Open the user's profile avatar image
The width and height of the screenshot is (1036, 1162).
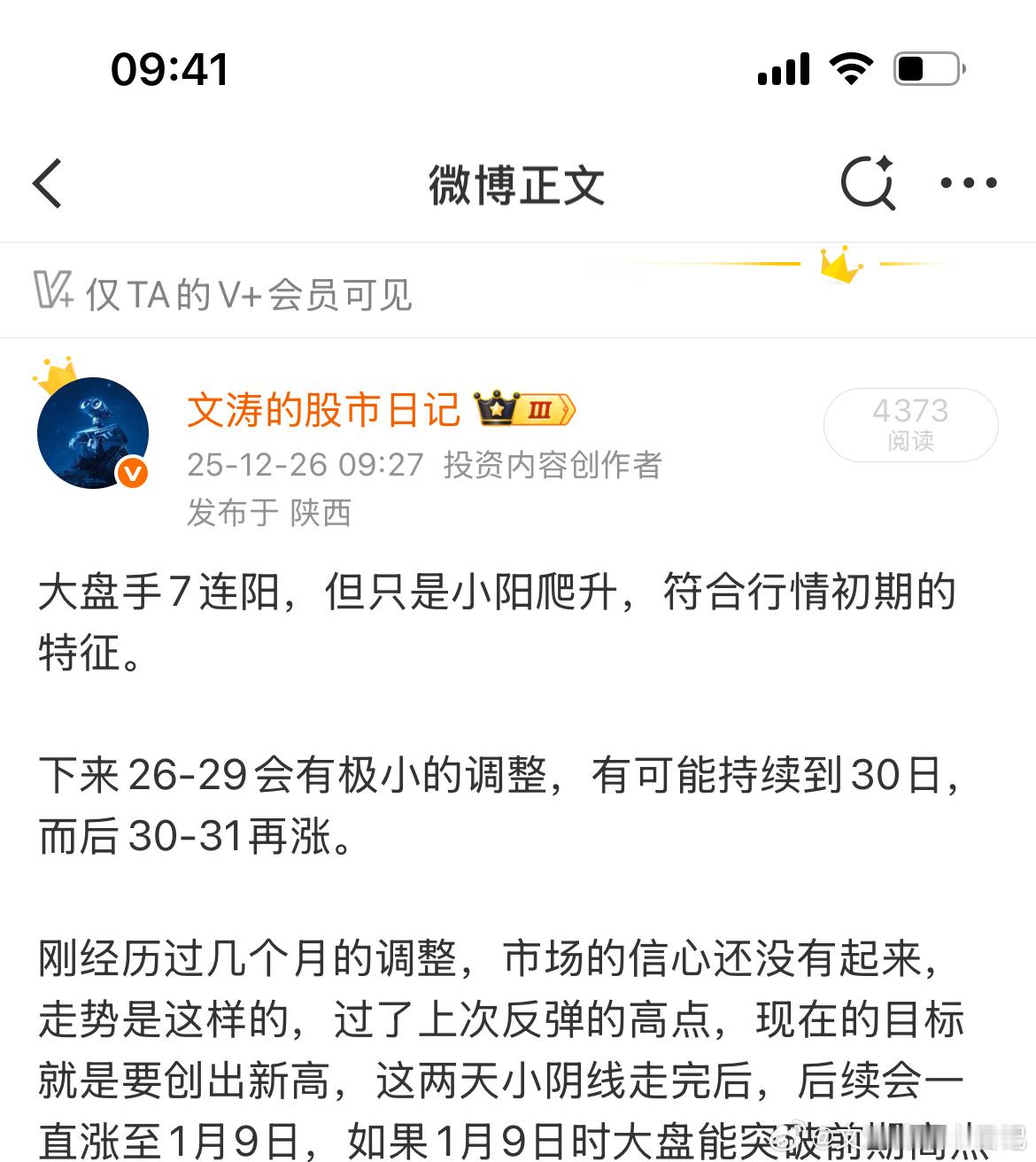pos(93,431)
